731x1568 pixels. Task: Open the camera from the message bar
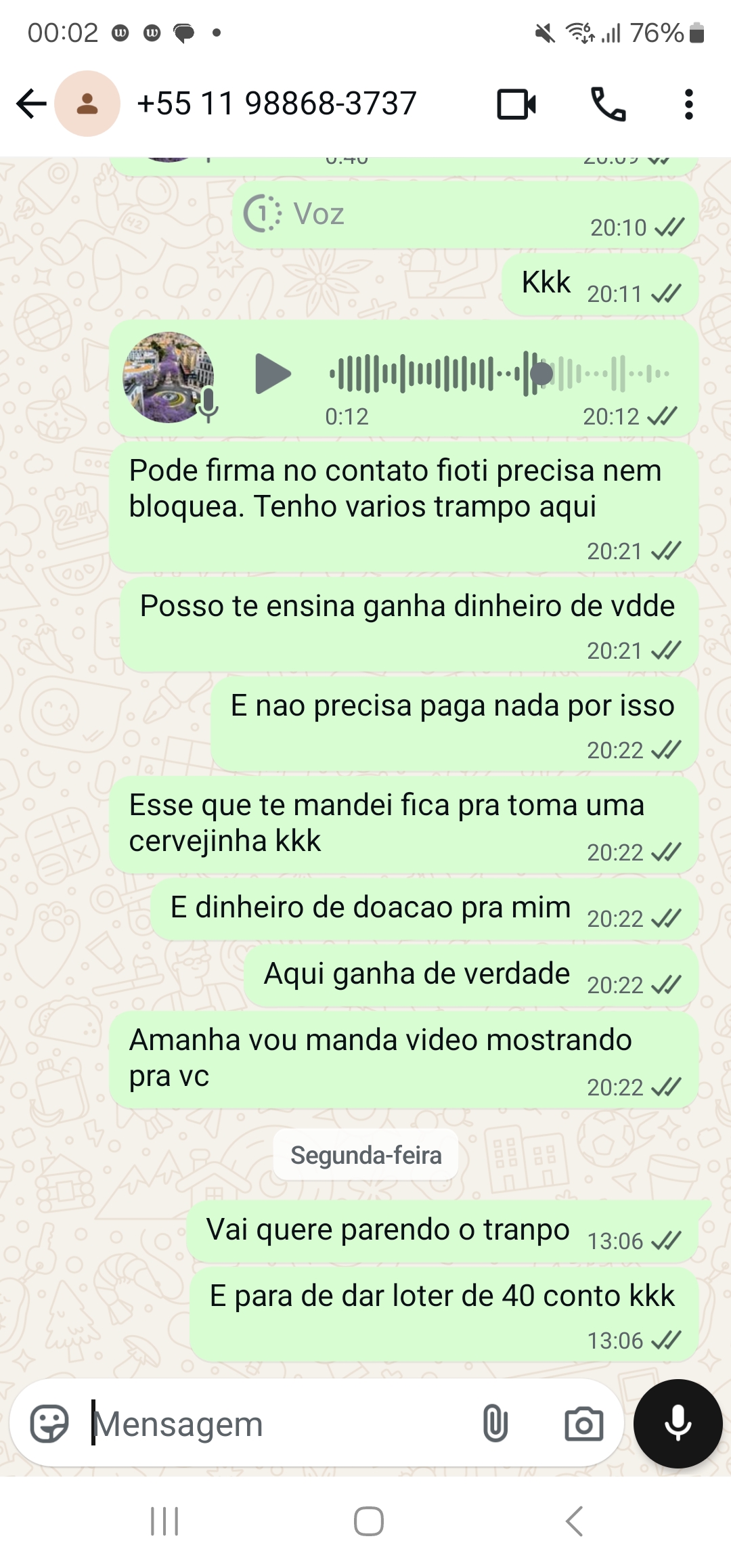click(583, 1424)
